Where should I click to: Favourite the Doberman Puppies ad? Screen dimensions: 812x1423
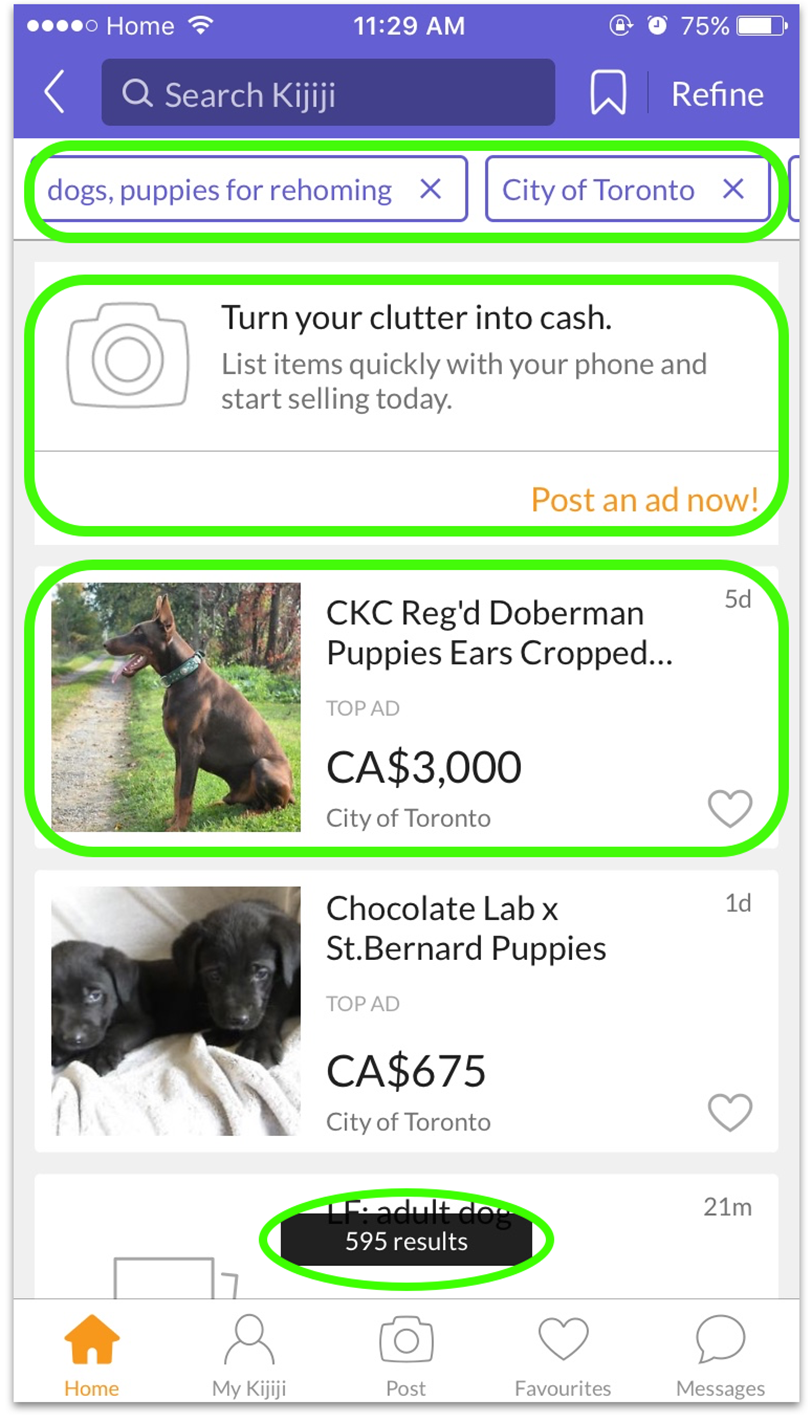point(729,808)
